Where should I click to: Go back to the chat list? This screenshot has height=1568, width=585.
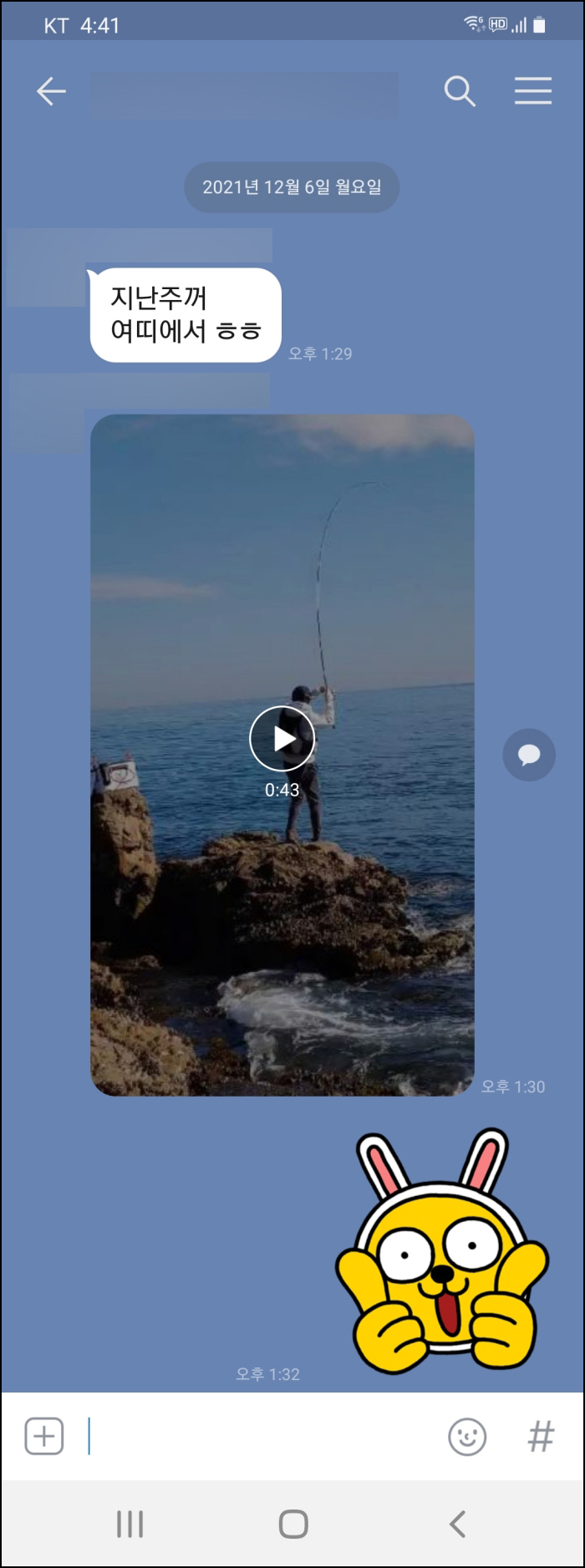point(51,91)
